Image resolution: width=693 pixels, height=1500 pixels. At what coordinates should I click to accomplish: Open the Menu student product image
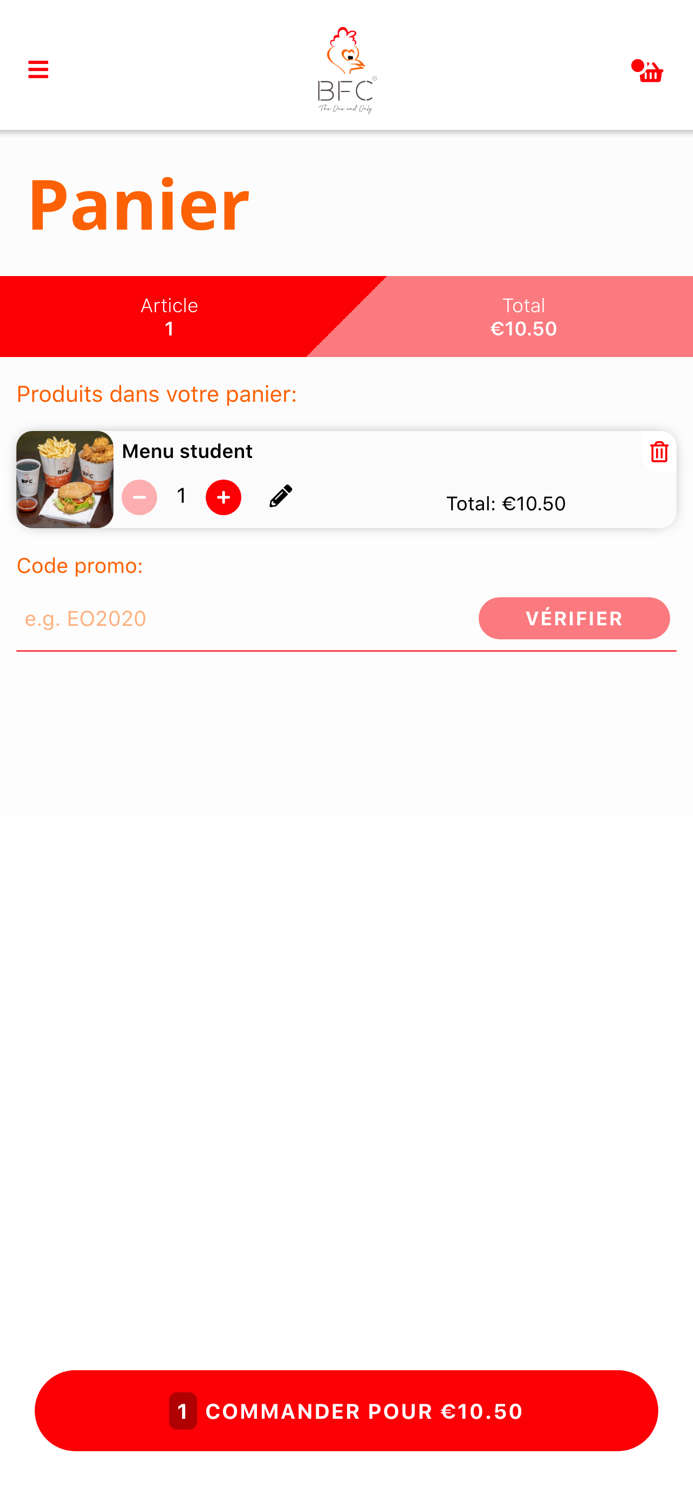pyautogui.click(x=65, y=479)
